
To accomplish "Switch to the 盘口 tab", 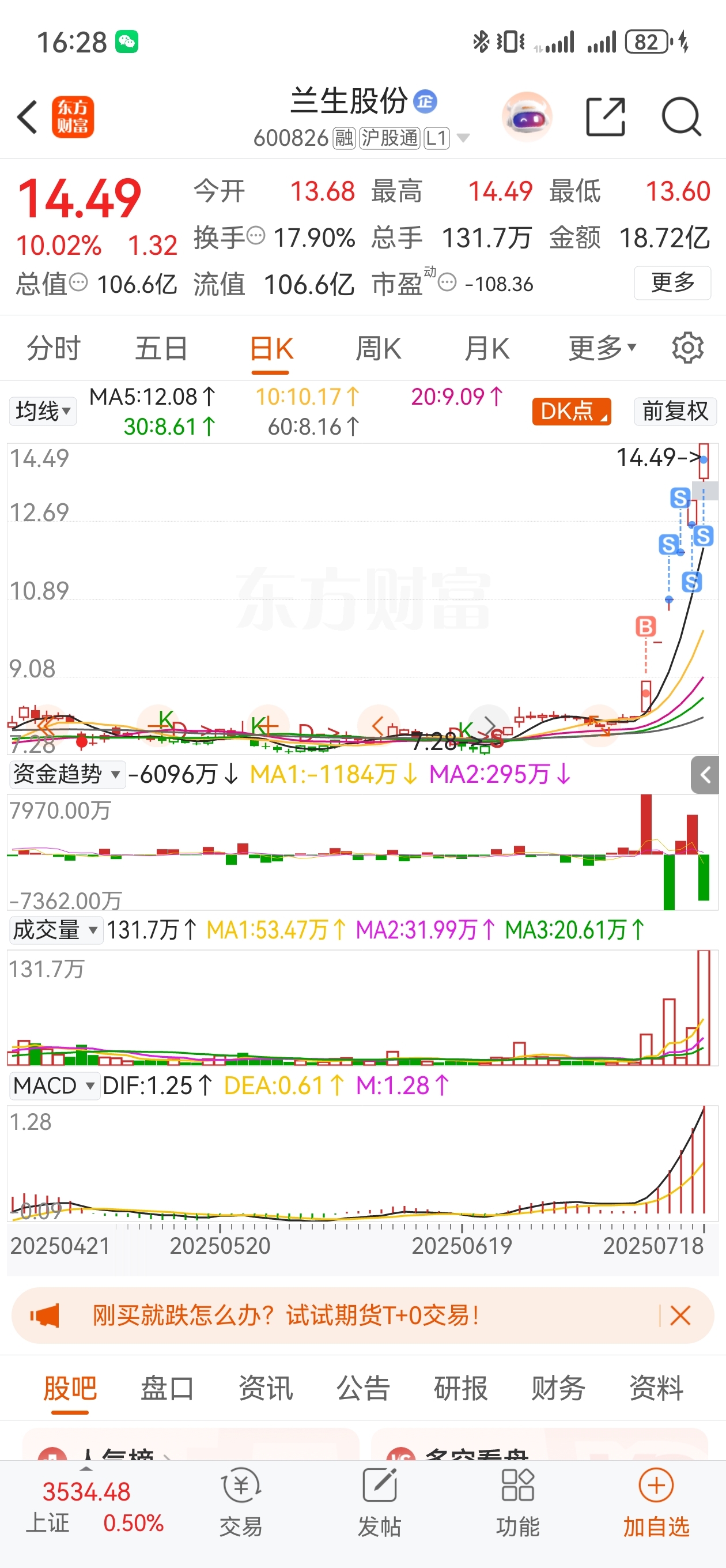I will coord(167,1389).
